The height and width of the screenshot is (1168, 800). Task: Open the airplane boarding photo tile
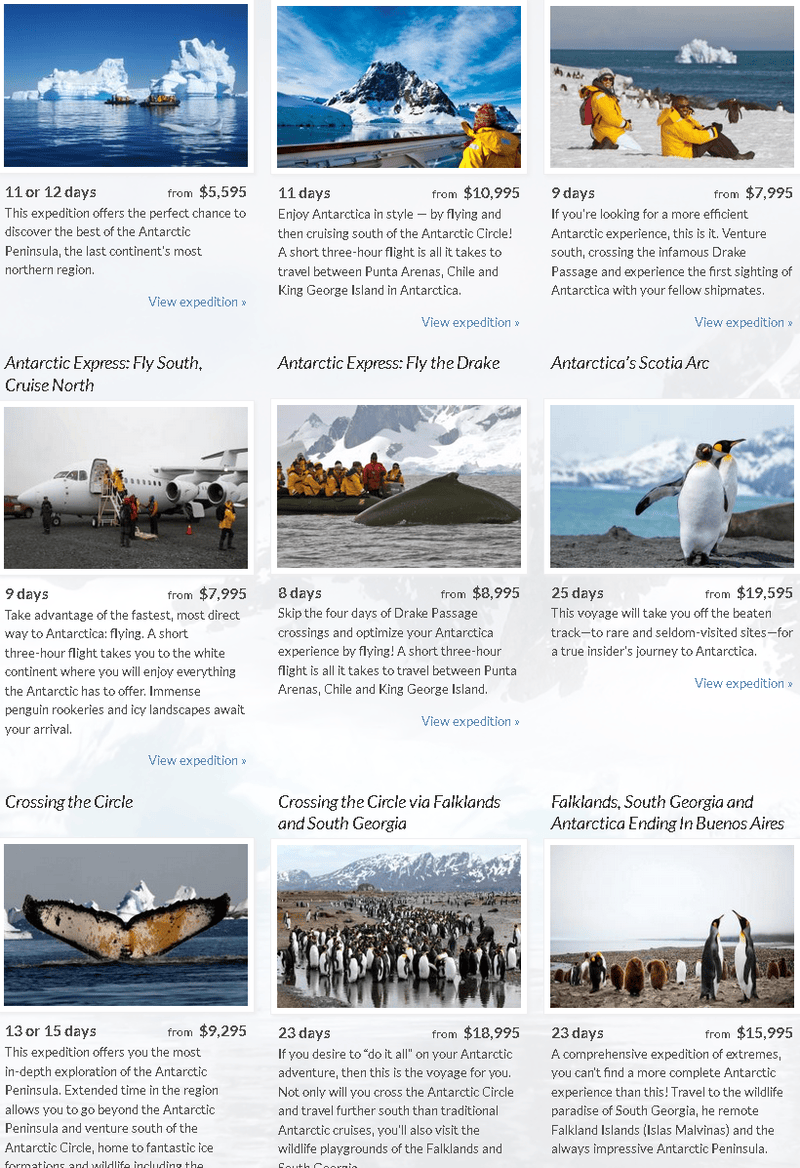click(126, 487)
